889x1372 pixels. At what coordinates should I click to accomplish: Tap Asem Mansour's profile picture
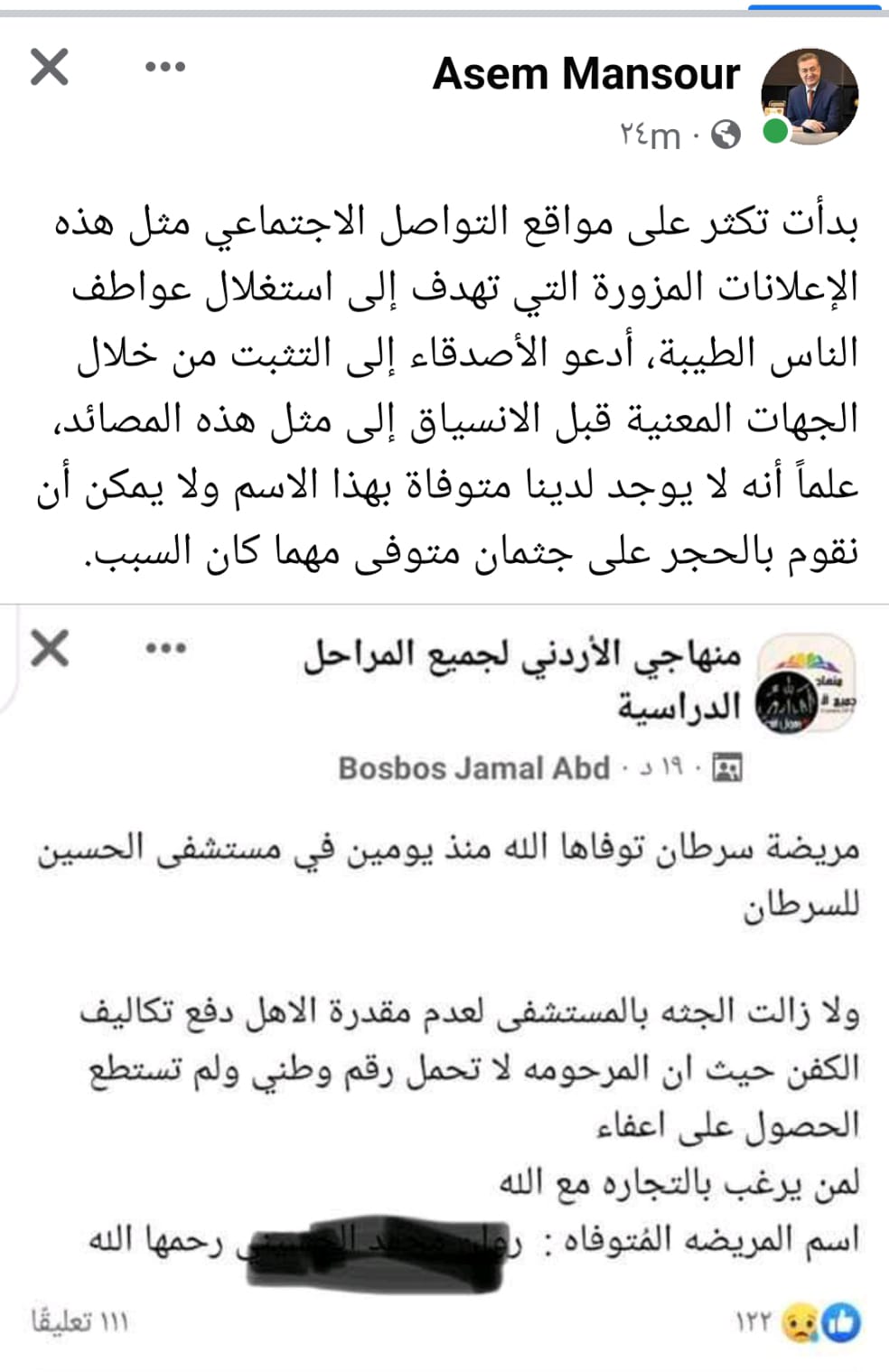(x=809, y=97)
